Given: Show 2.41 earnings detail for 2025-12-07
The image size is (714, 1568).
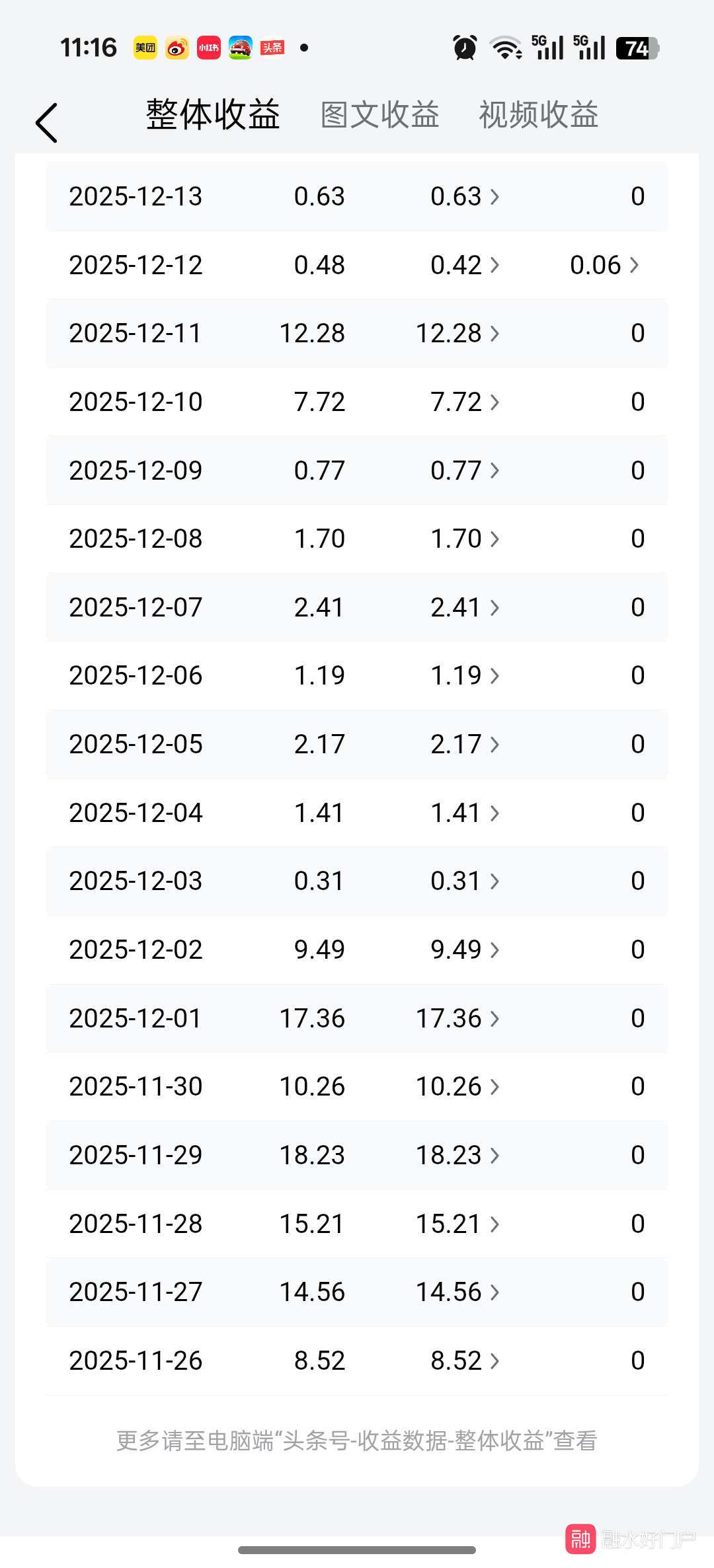Looking at the screenshot, I should [x=464, y=608].
